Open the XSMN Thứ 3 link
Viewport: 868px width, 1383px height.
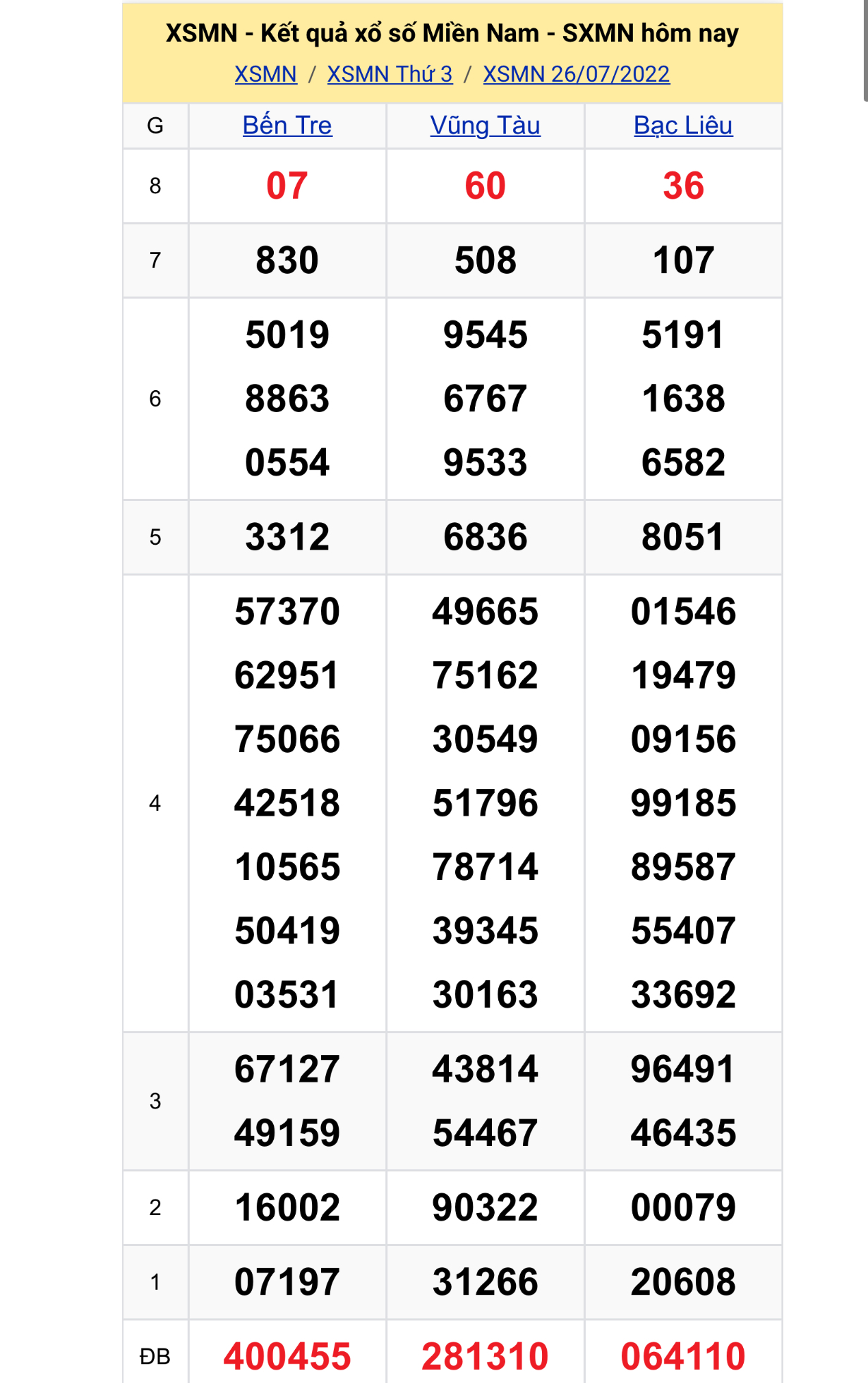(x=390, y=74)
